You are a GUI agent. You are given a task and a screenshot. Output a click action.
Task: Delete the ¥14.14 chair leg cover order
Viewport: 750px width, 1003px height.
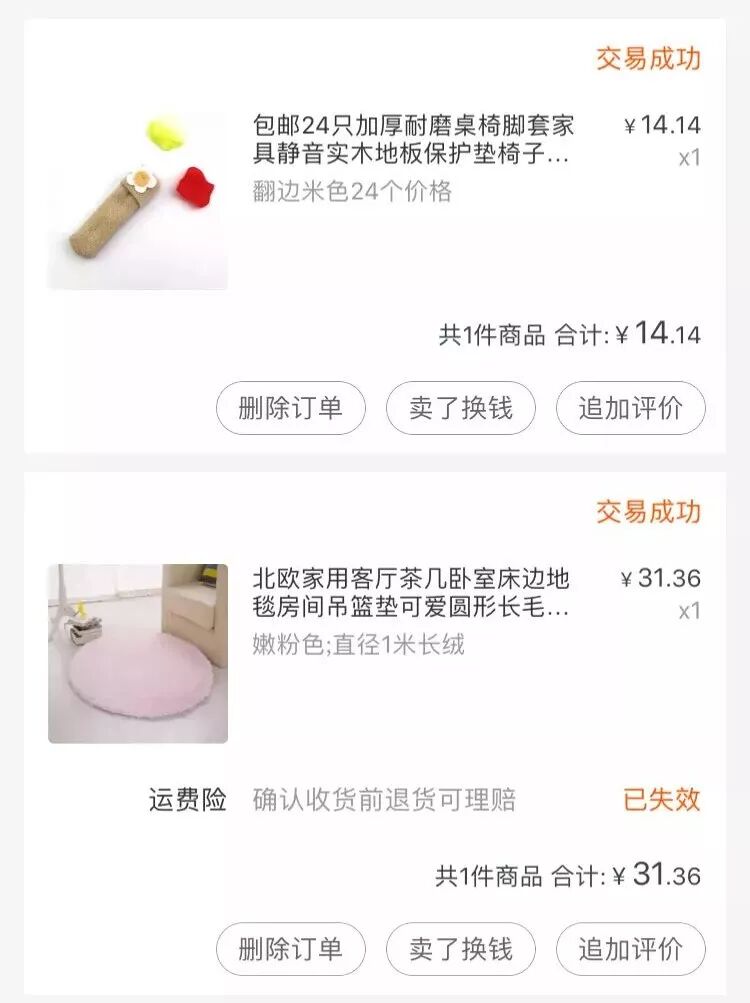pos(291,408)
